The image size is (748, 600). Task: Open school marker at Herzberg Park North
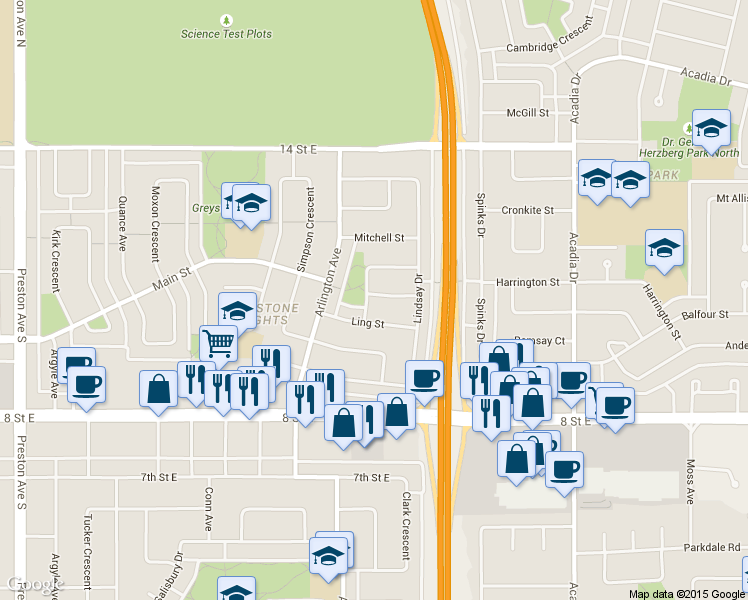(x=711, y=128)
